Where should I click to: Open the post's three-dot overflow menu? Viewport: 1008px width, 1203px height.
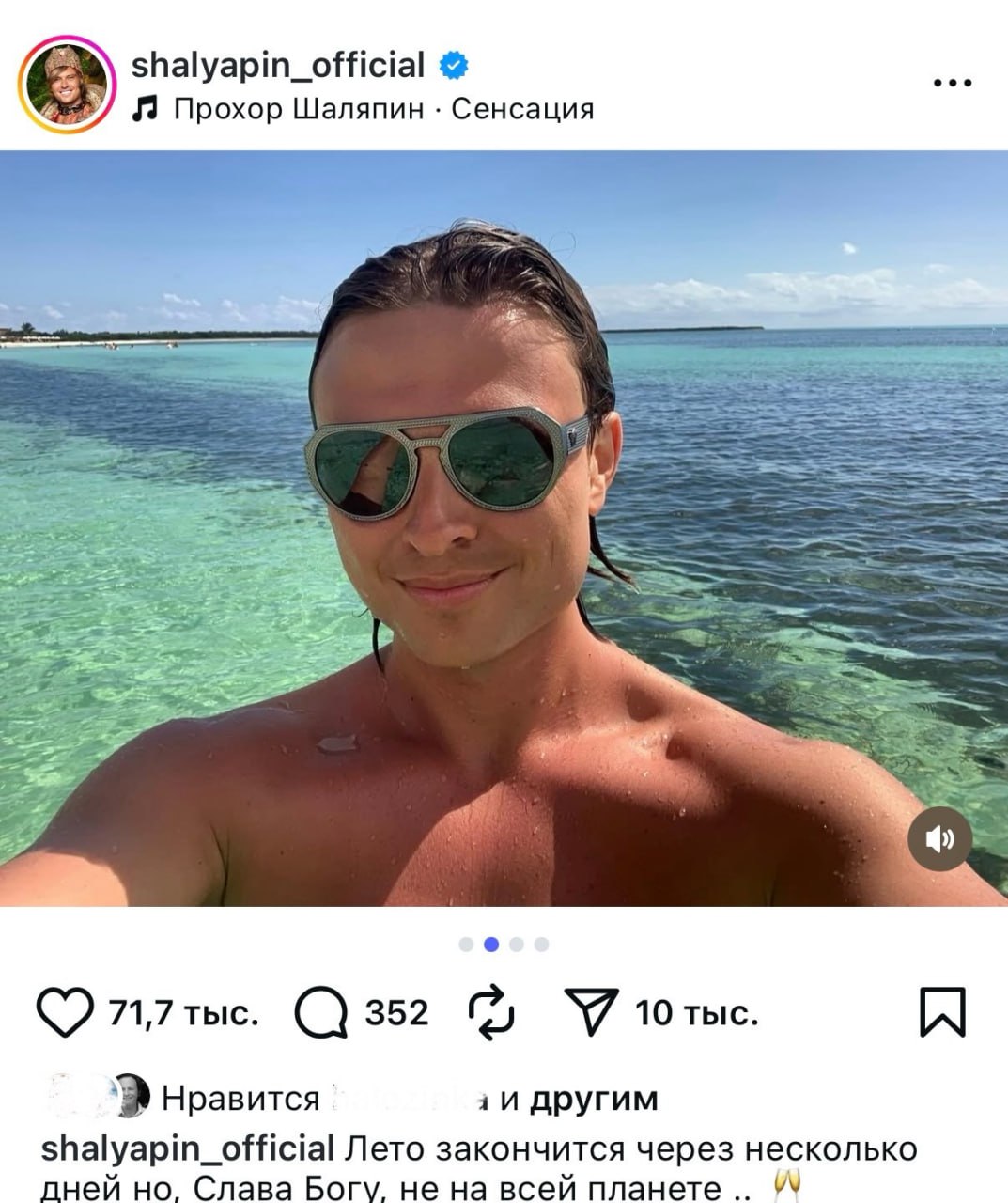pos(953,83)
